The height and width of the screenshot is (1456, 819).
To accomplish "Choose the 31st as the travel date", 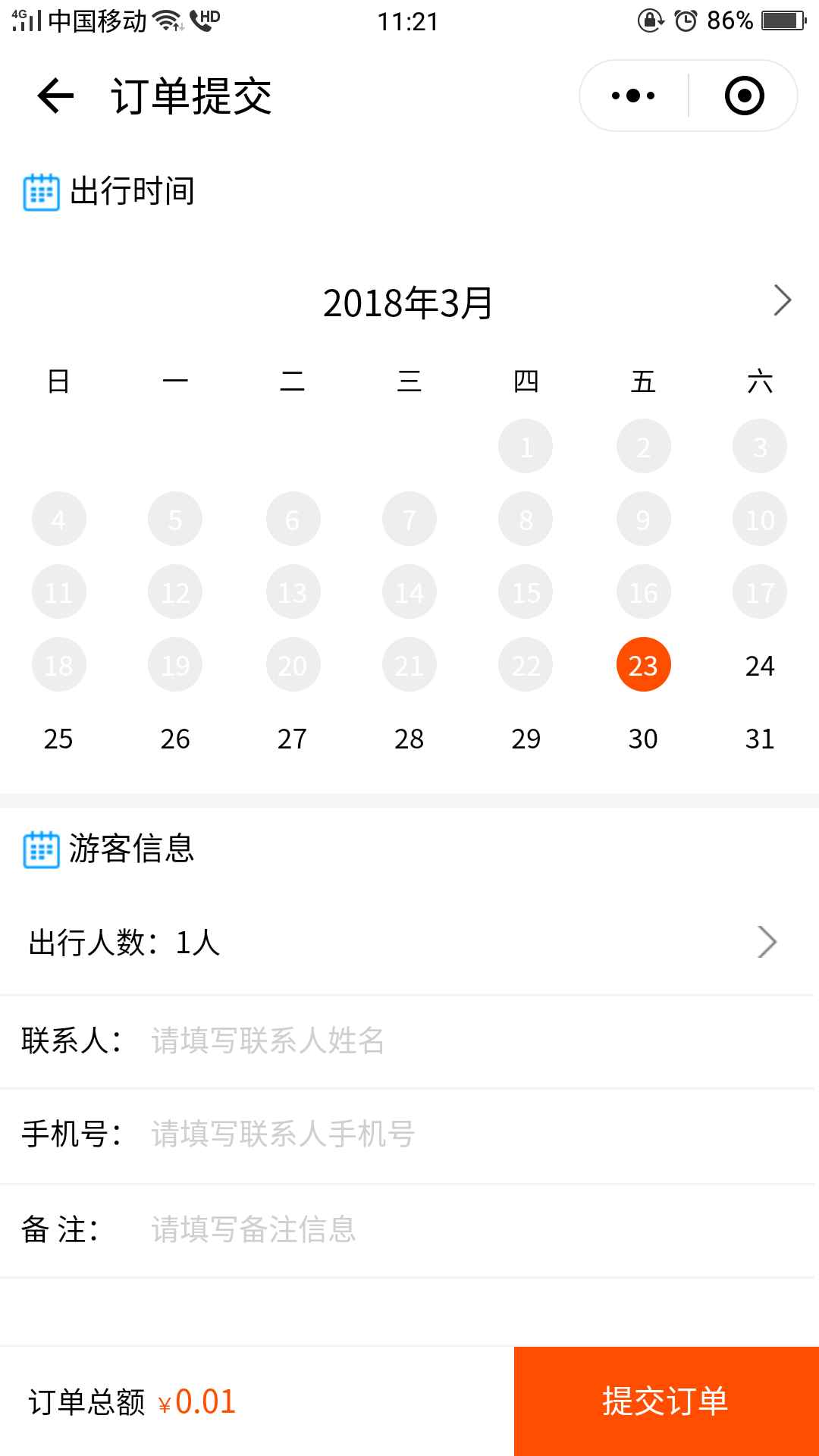I will pyautogui.click(x=759, y=739).
